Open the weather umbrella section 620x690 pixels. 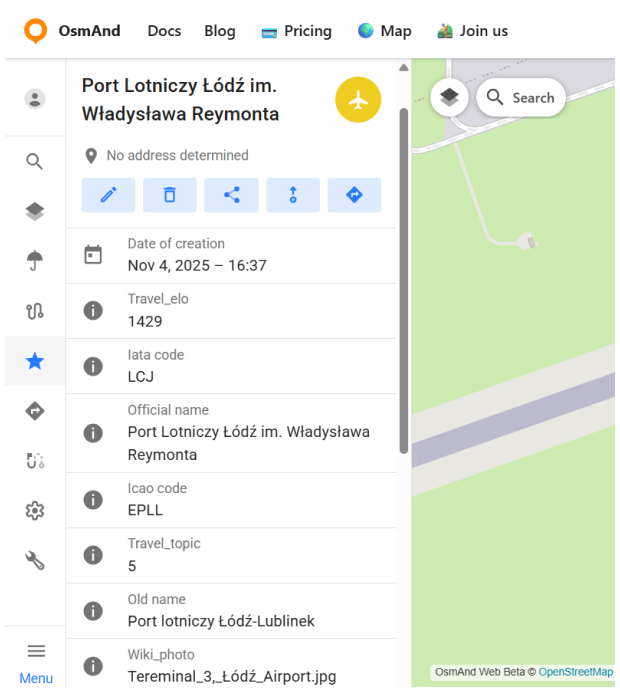[x=35, y=261]
